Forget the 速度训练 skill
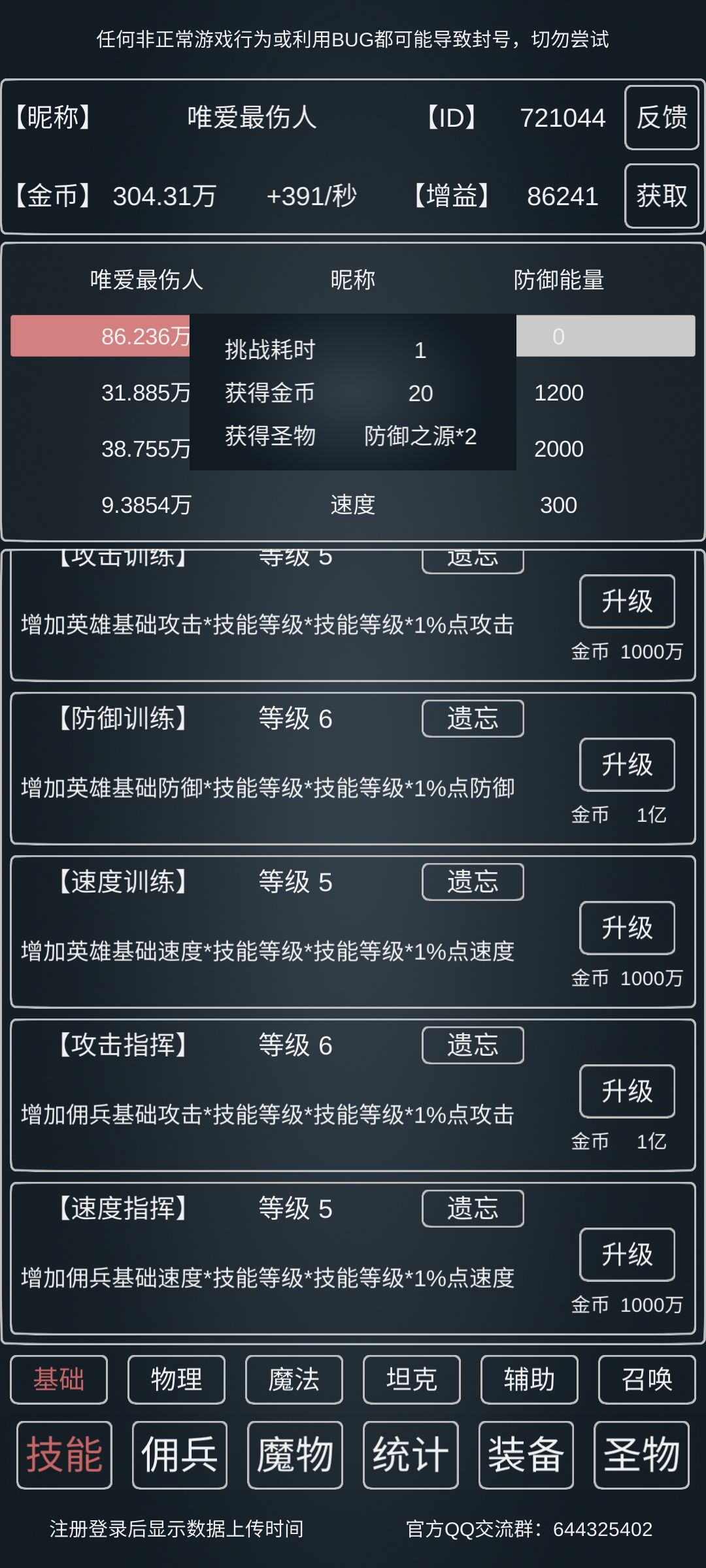The image size is (706, 1568). (473, 881)
